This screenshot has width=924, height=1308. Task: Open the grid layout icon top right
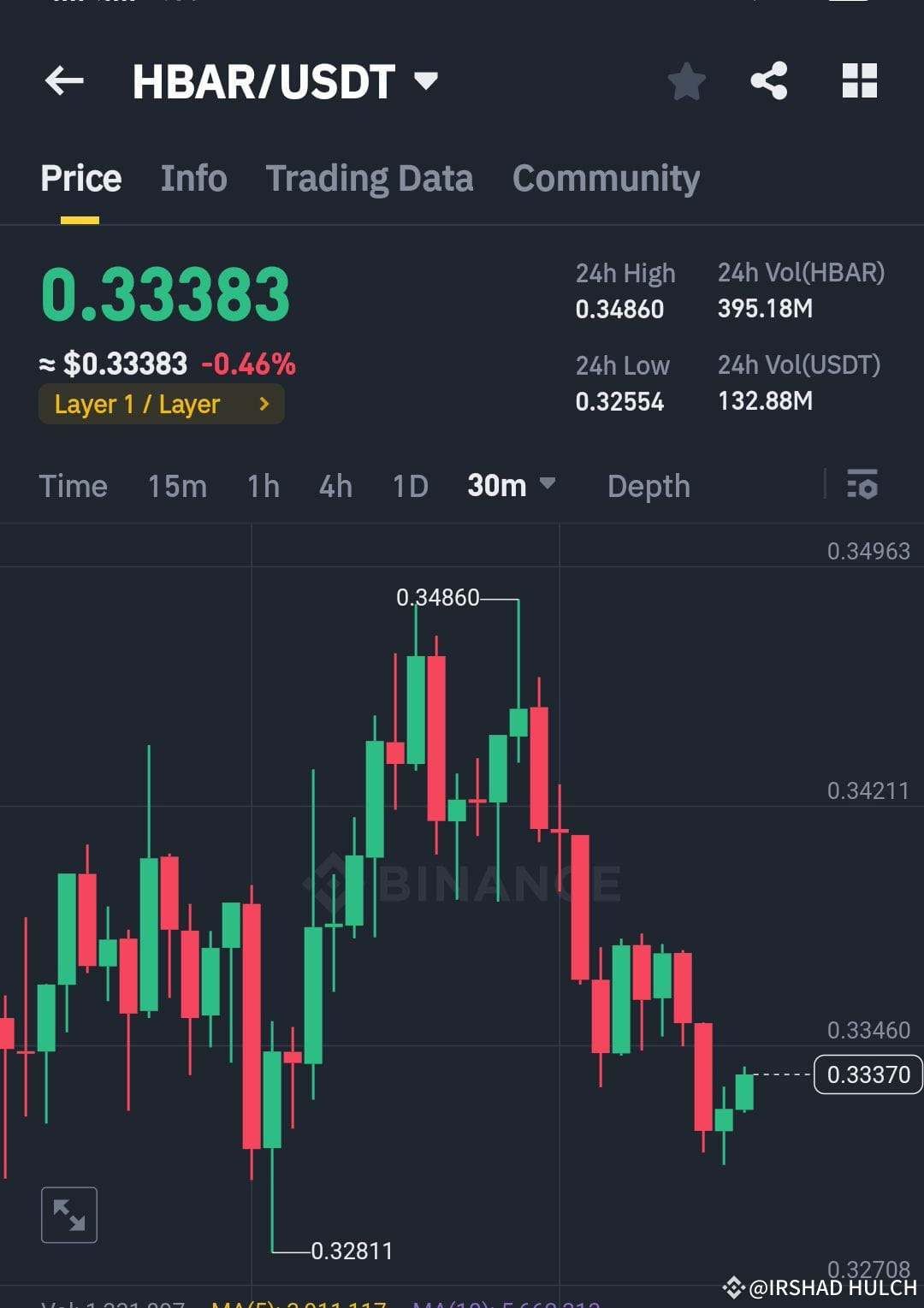click(859, 80)
